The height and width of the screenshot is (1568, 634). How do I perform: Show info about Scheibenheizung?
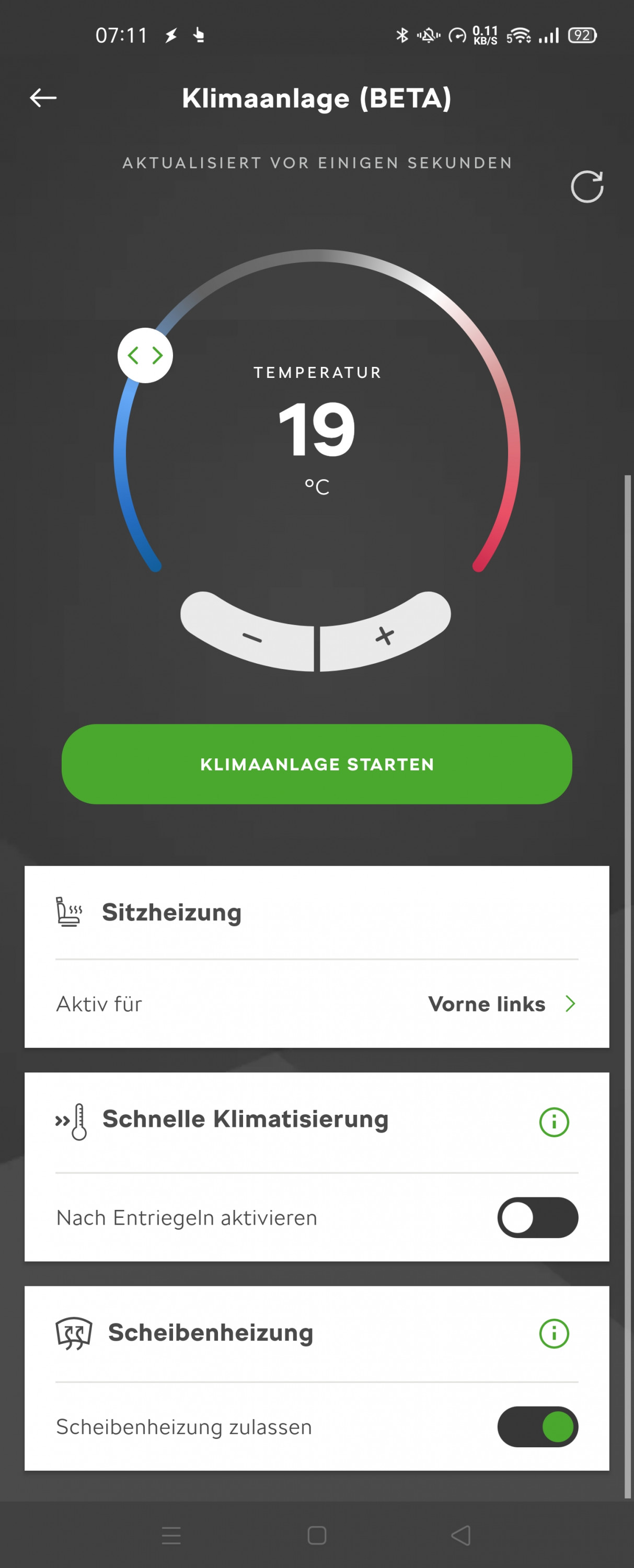coord(554,1333)
